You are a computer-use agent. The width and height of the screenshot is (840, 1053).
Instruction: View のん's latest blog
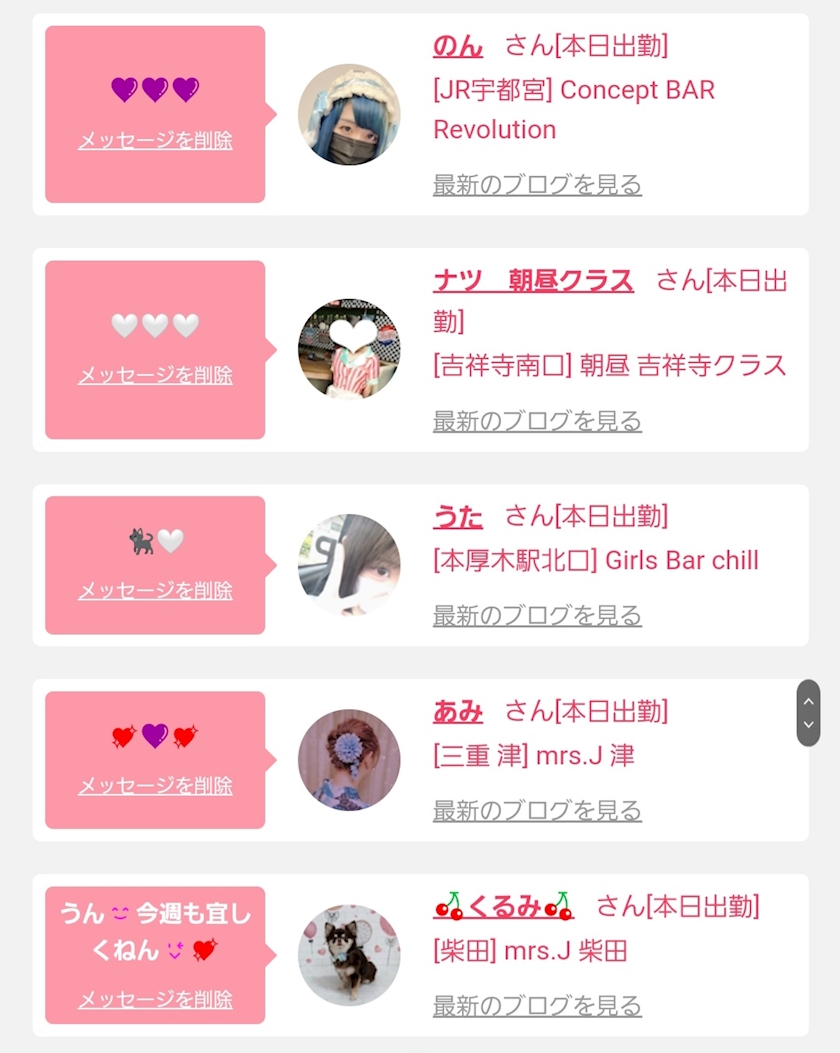537,185
